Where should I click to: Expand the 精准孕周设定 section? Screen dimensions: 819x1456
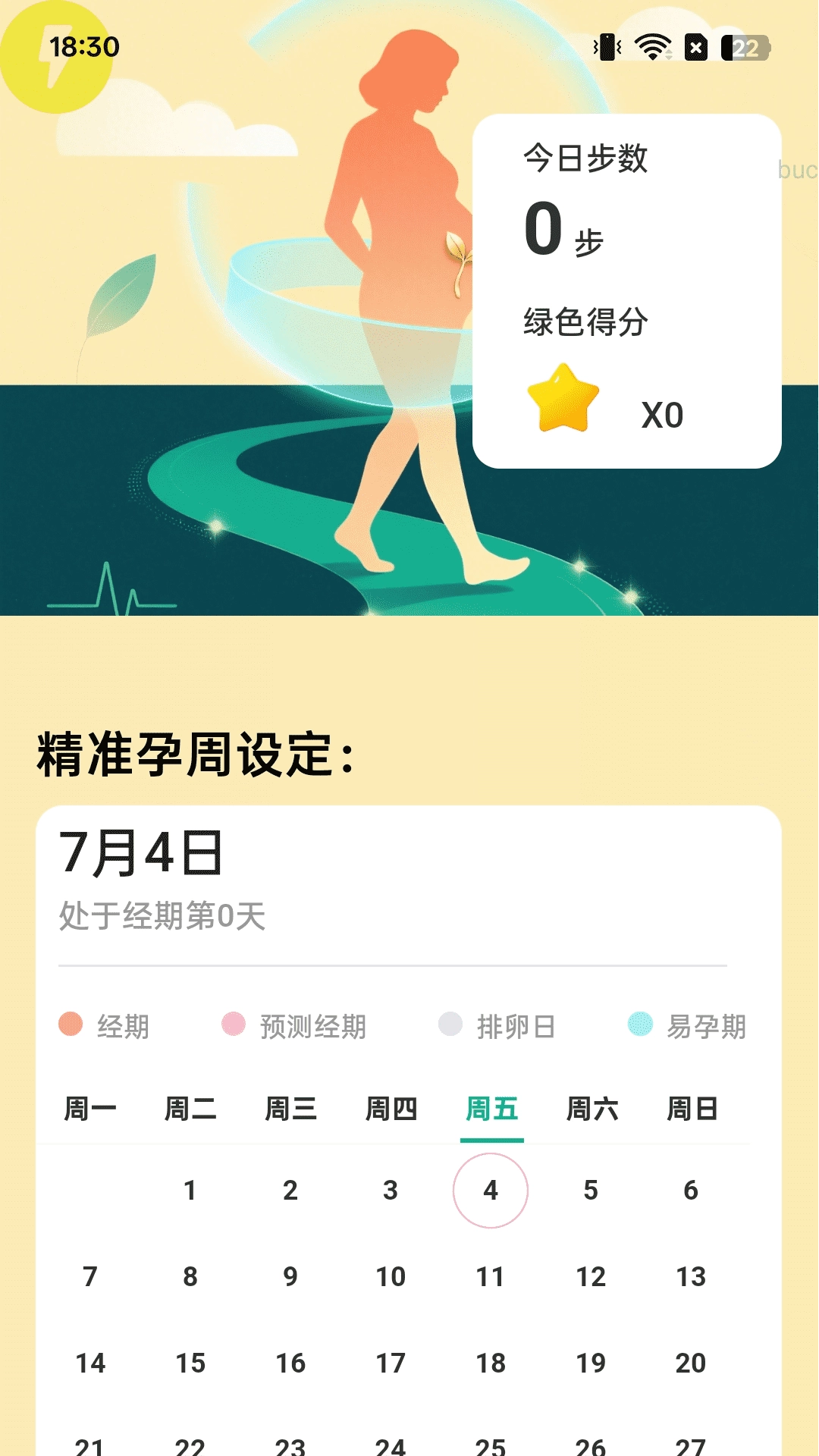coord(193,751)
